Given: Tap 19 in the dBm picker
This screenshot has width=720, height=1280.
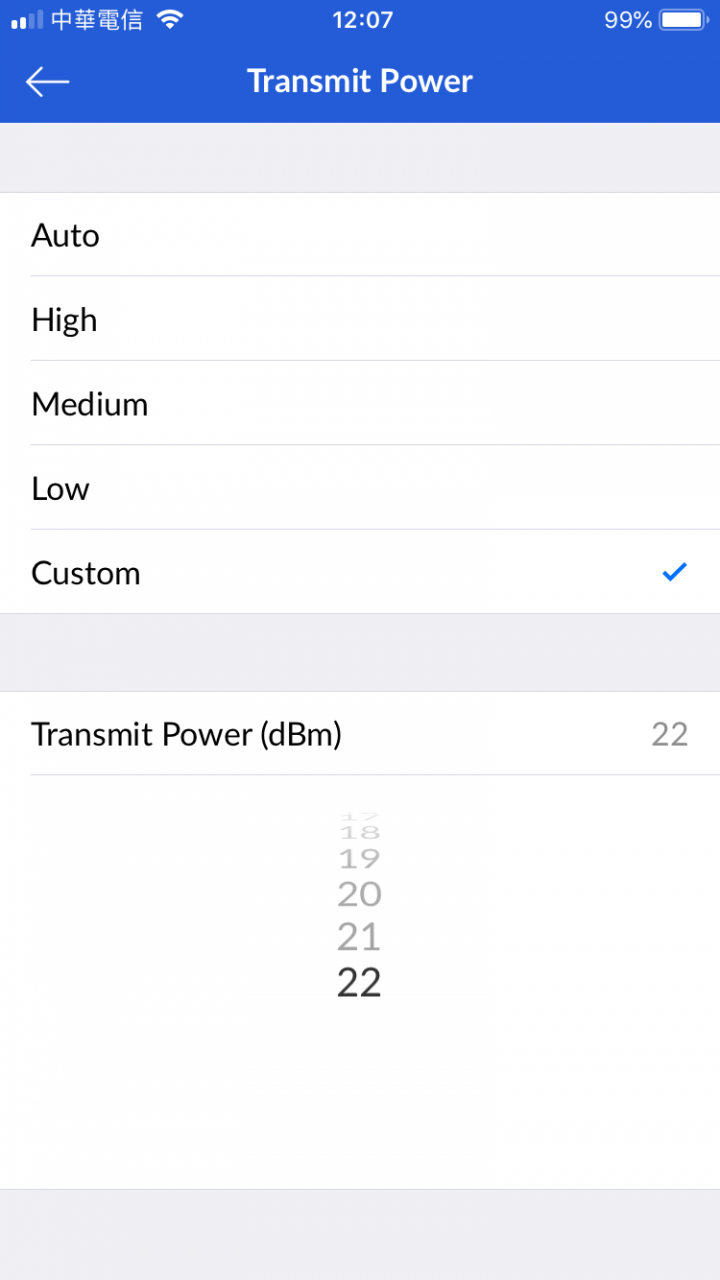Looking at the screenshot, I should coord(359,858).
